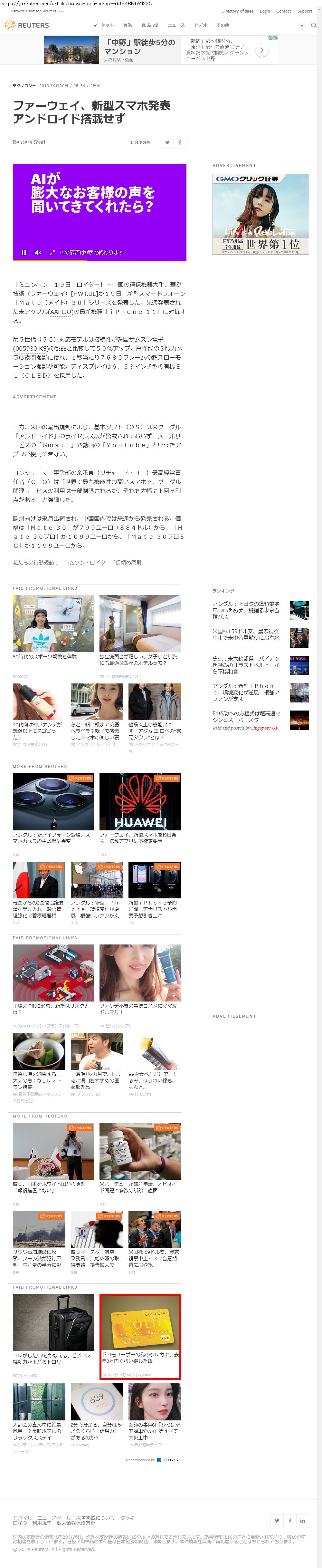Share the article on Facebook

pyautogui.click(x=180, y=142)
